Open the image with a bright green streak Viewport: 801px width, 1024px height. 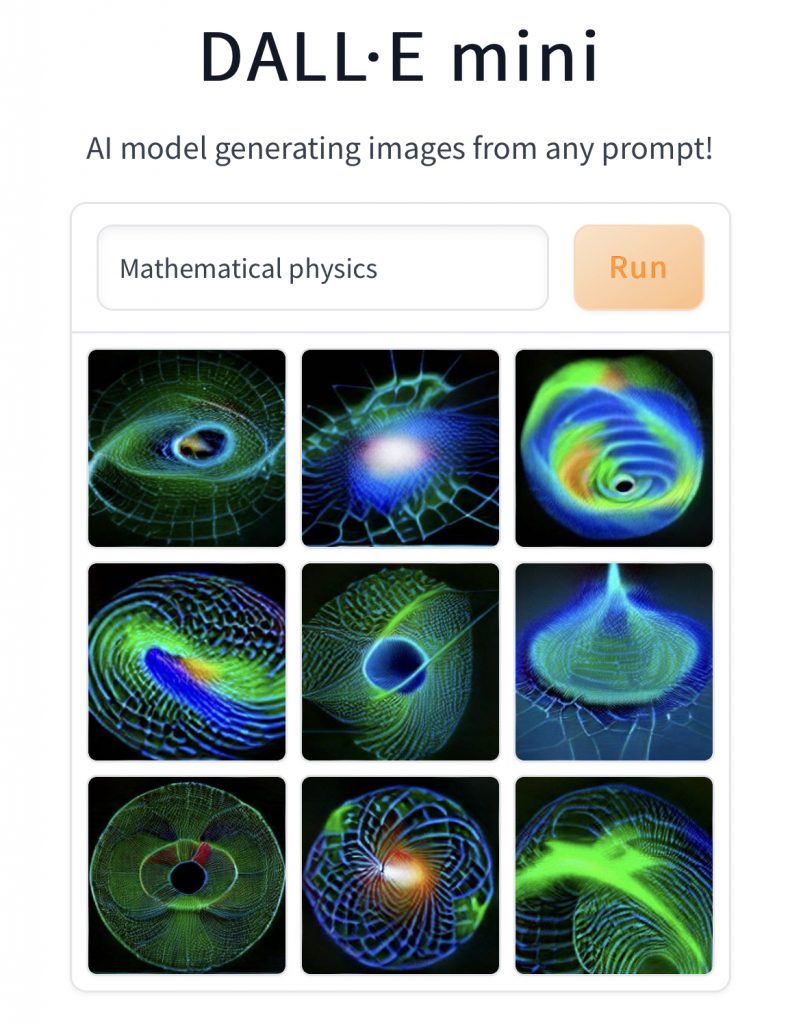tap(613, 875)
